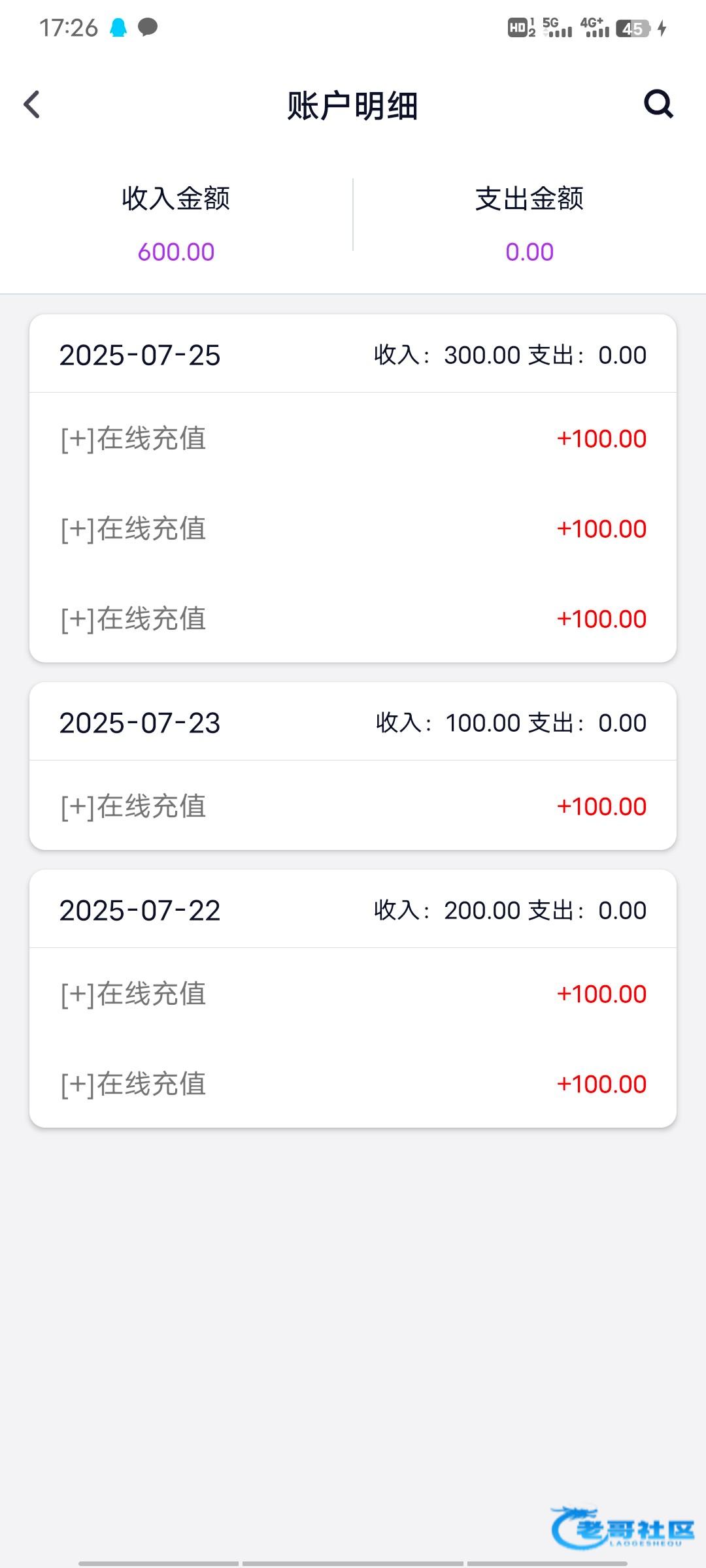Open the search magnifier icon
This screenshot has width=706, height=1568.
[x=658, y=104]
